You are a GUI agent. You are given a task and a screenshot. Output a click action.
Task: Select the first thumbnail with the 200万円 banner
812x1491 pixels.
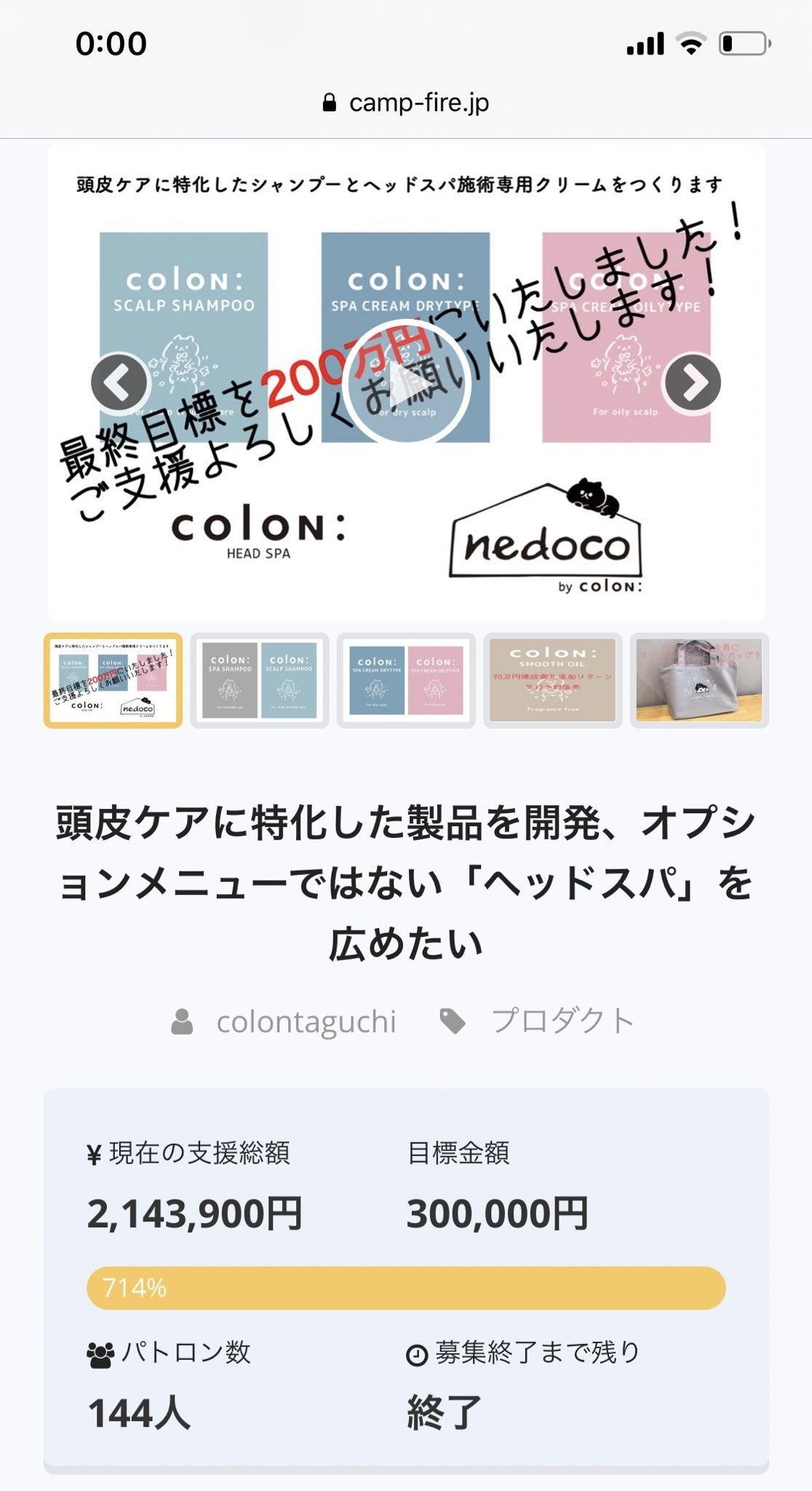coord(114,681)
